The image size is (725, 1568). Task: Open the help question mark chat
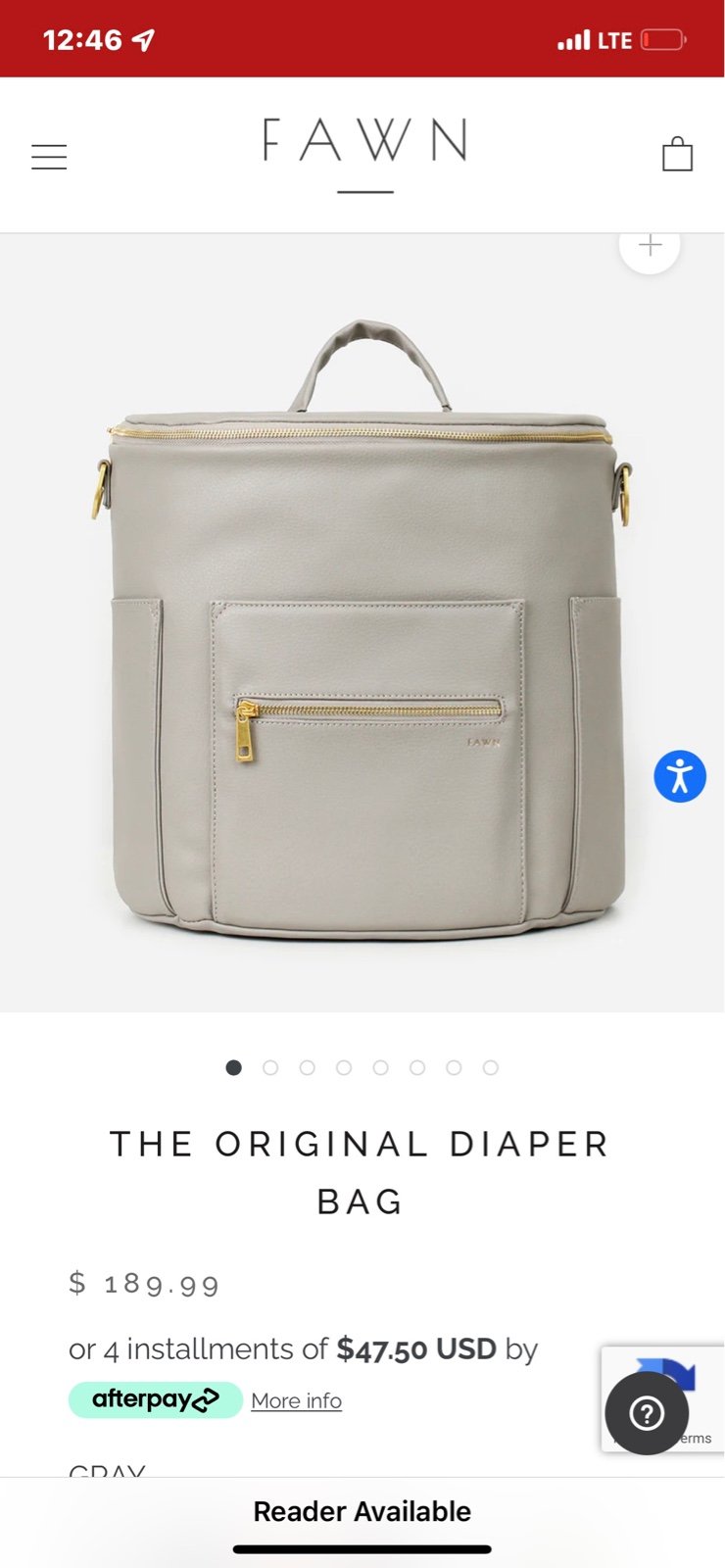tap(647, 1412)
